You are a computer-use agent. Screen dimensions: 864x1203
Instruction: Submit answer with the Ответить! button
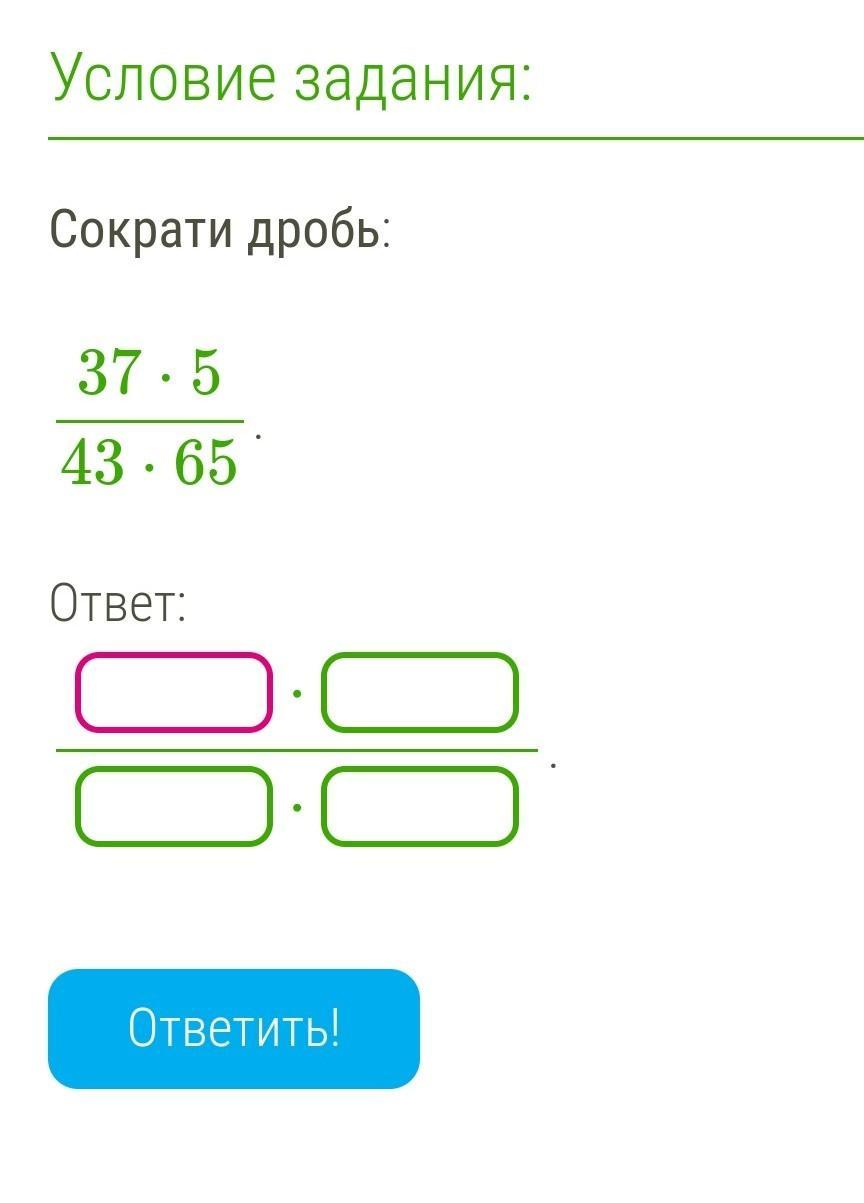pyautogui.click(x=234, y=1028)
